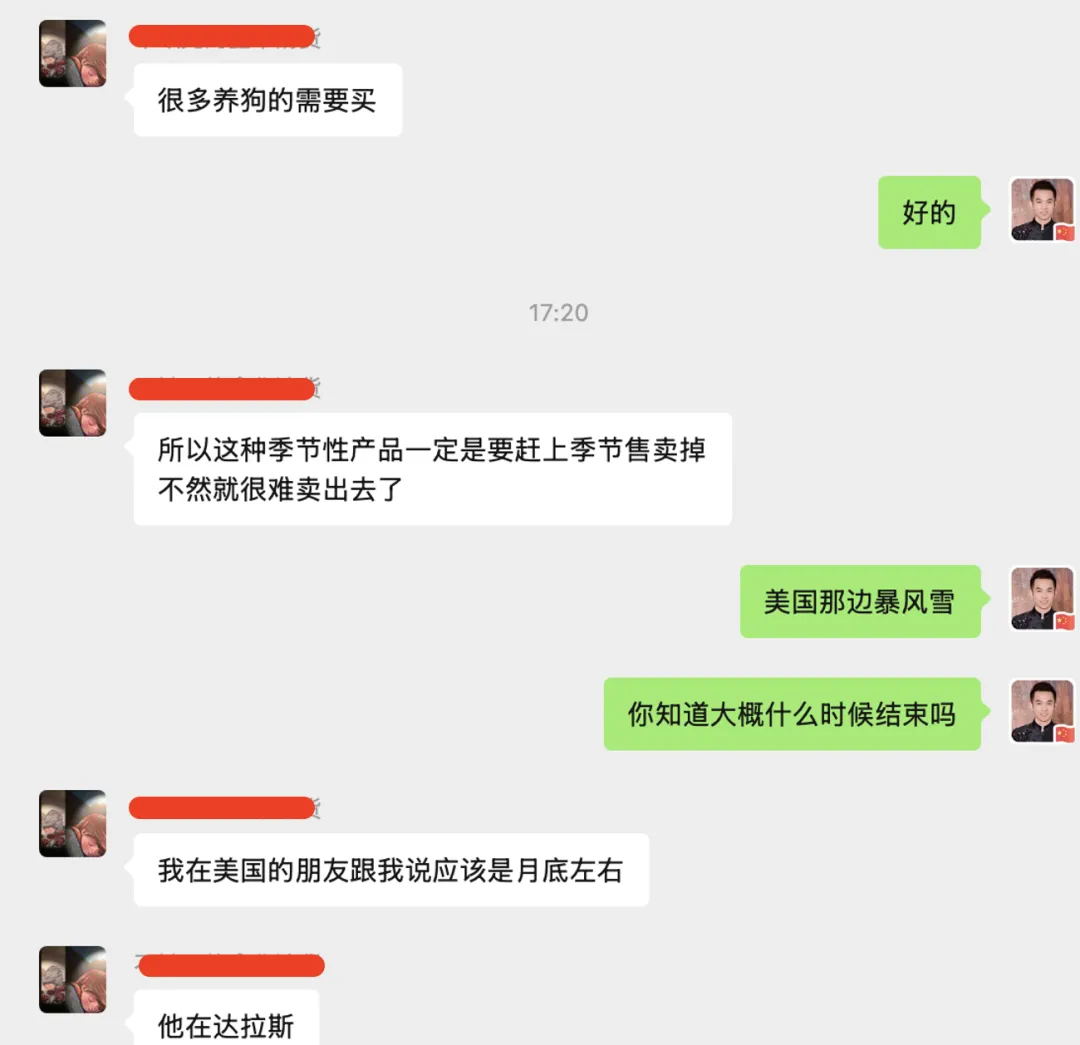Open contact avatar beside 所以这种季节性产品 message
Viewport: 1080px width, 1045px height.
tap(72, 402)
